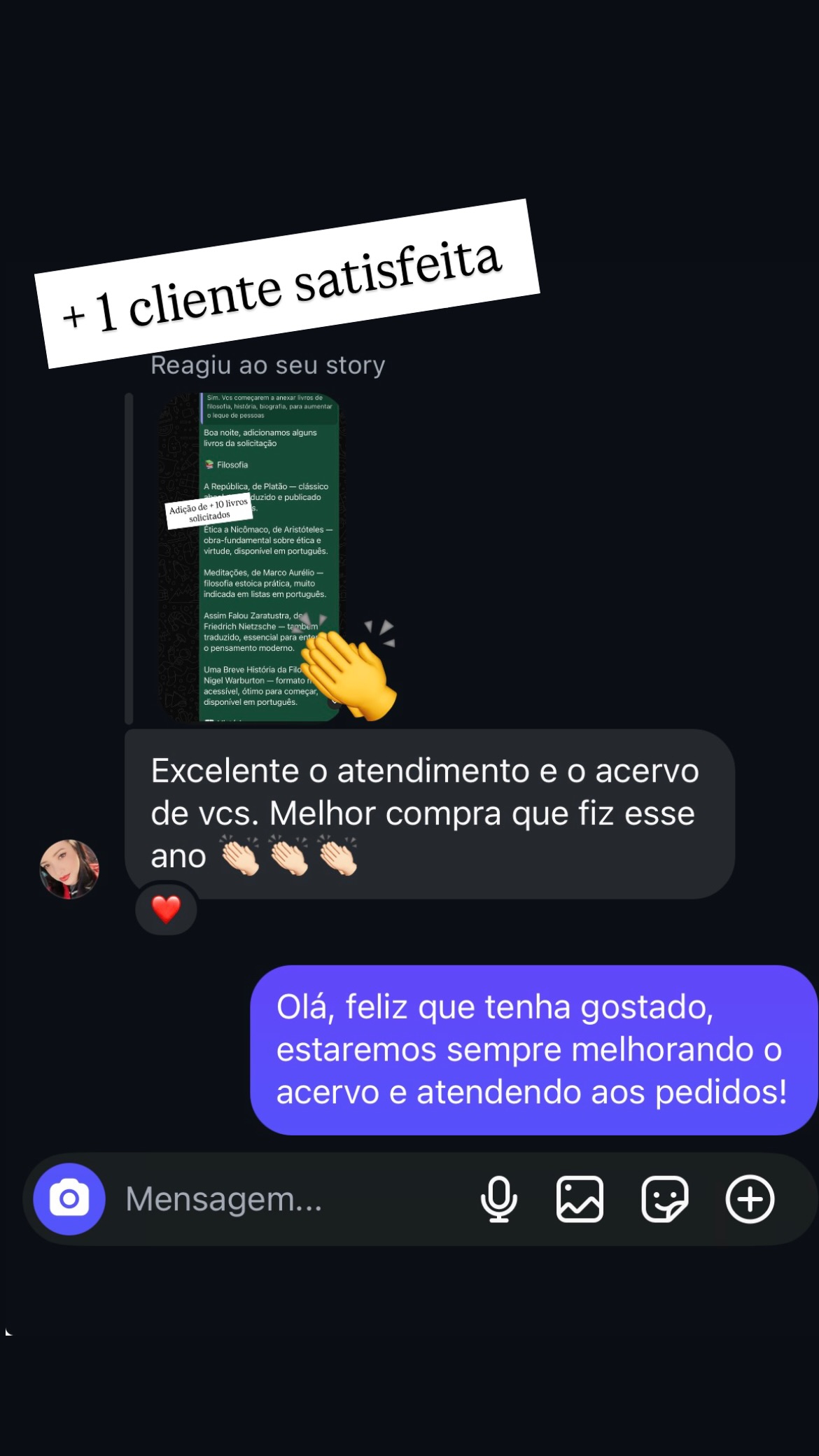Open more attachment options with the plus icon
Viewport: 819px width, 1456px height.
(x=750, y=1198)
